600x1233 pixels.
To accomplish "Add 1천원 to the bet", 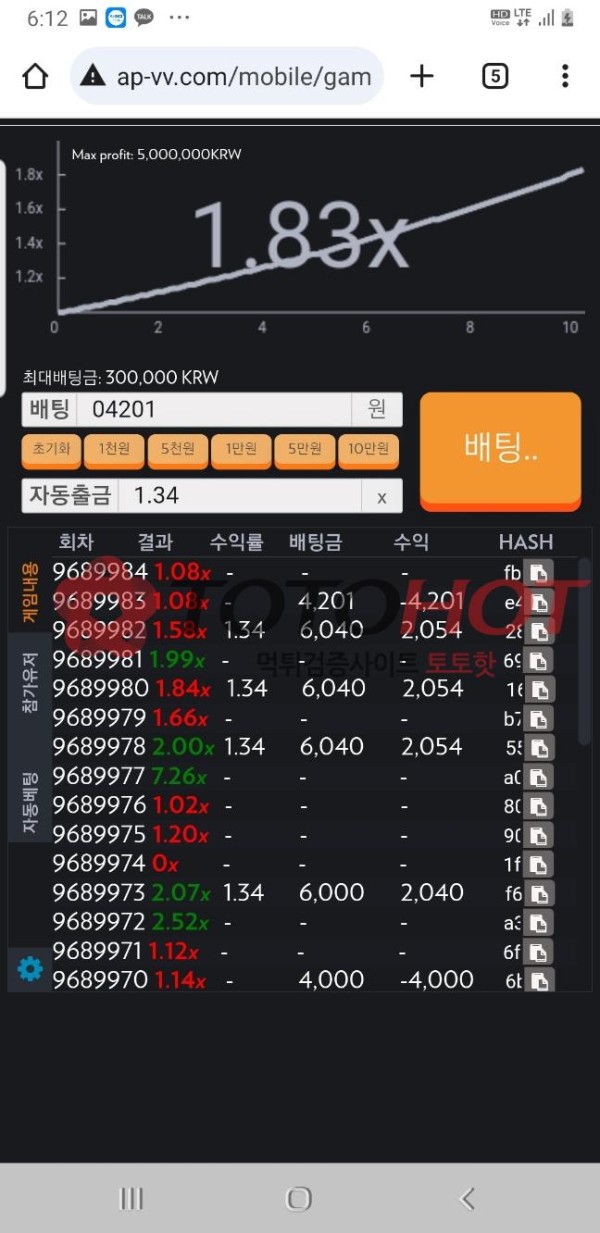I will pyautogui.click(x=114, y=450).
